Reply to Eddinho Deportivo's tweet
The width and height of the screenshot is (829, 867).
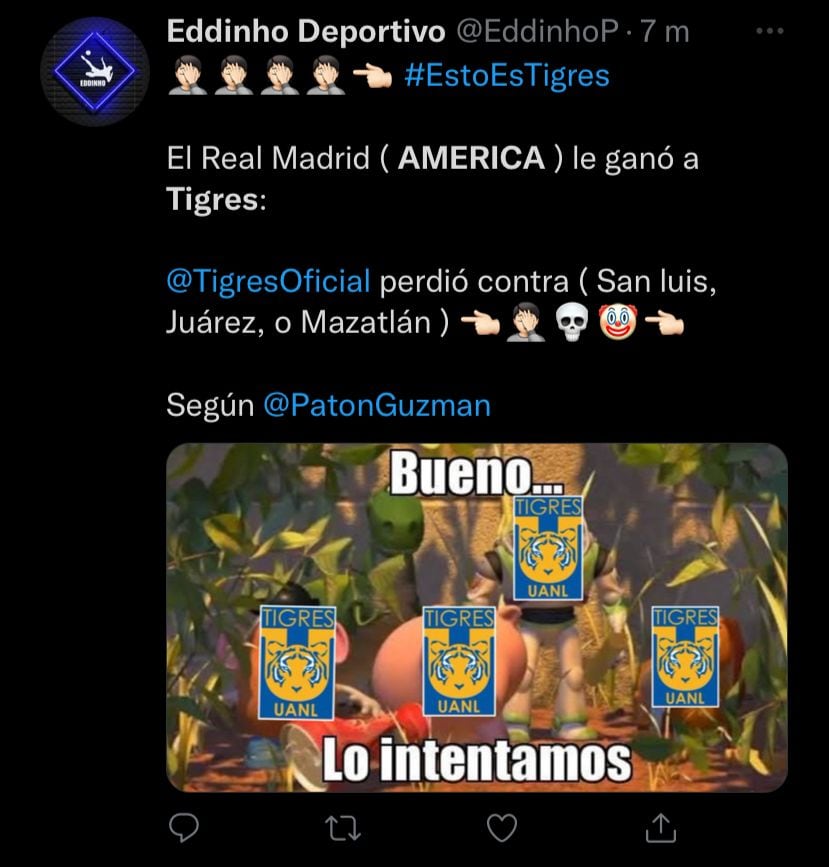pyautogui.click(x=184, y=826)
